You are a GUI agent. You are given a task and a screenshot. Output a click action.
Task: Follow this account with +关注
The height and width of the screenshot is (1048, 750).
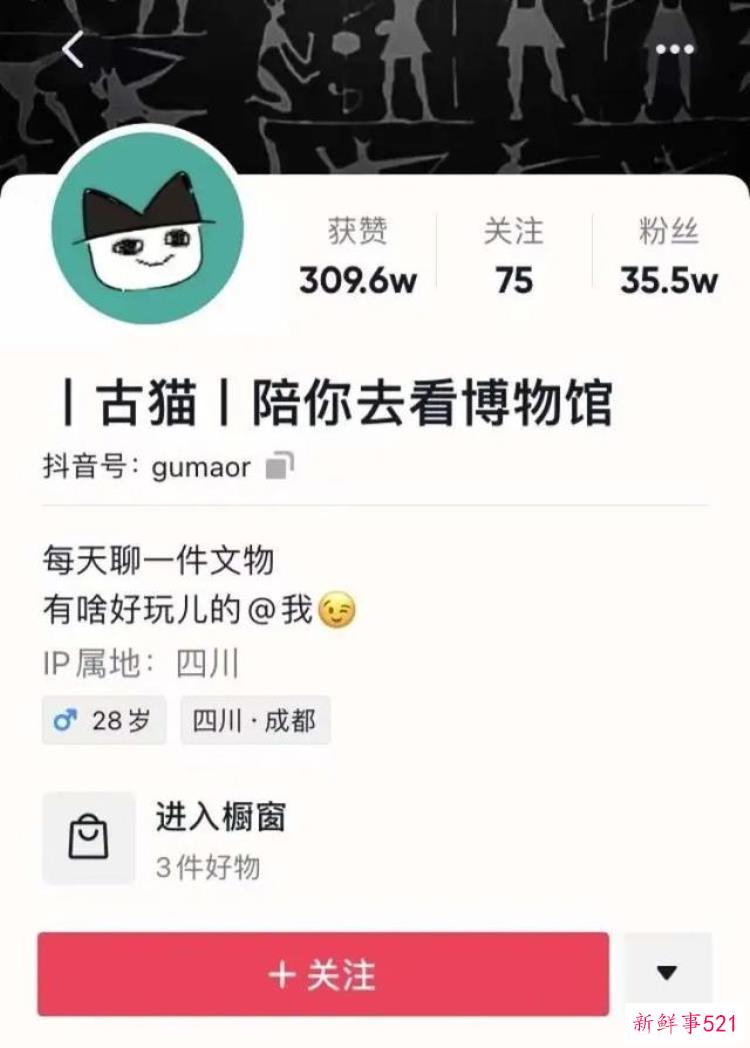coord(323,974)
